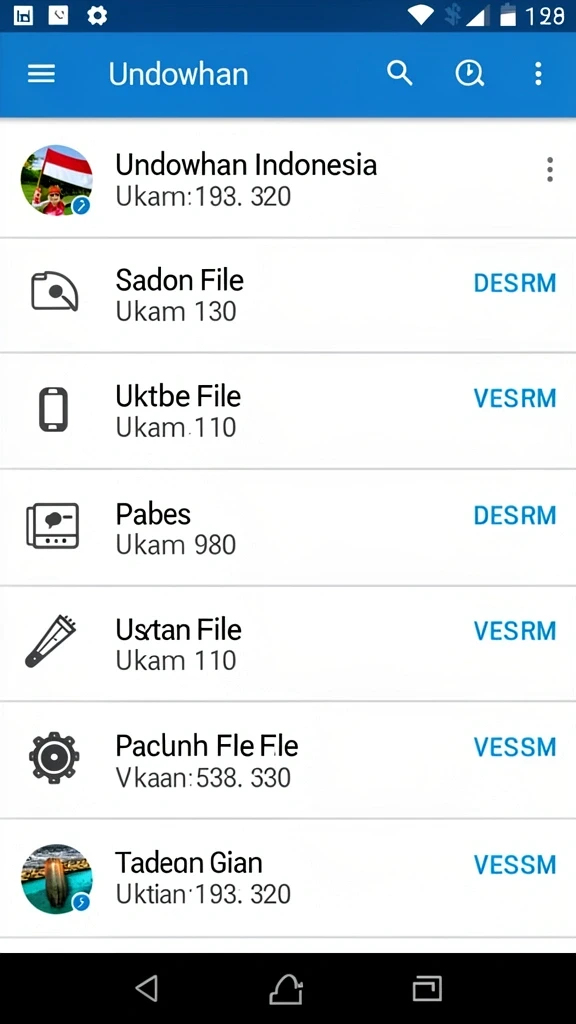The height and width of the screenshot is (1024, 576).
Task: Open the Undowhan Indonesia row
Action: point(288,178)
